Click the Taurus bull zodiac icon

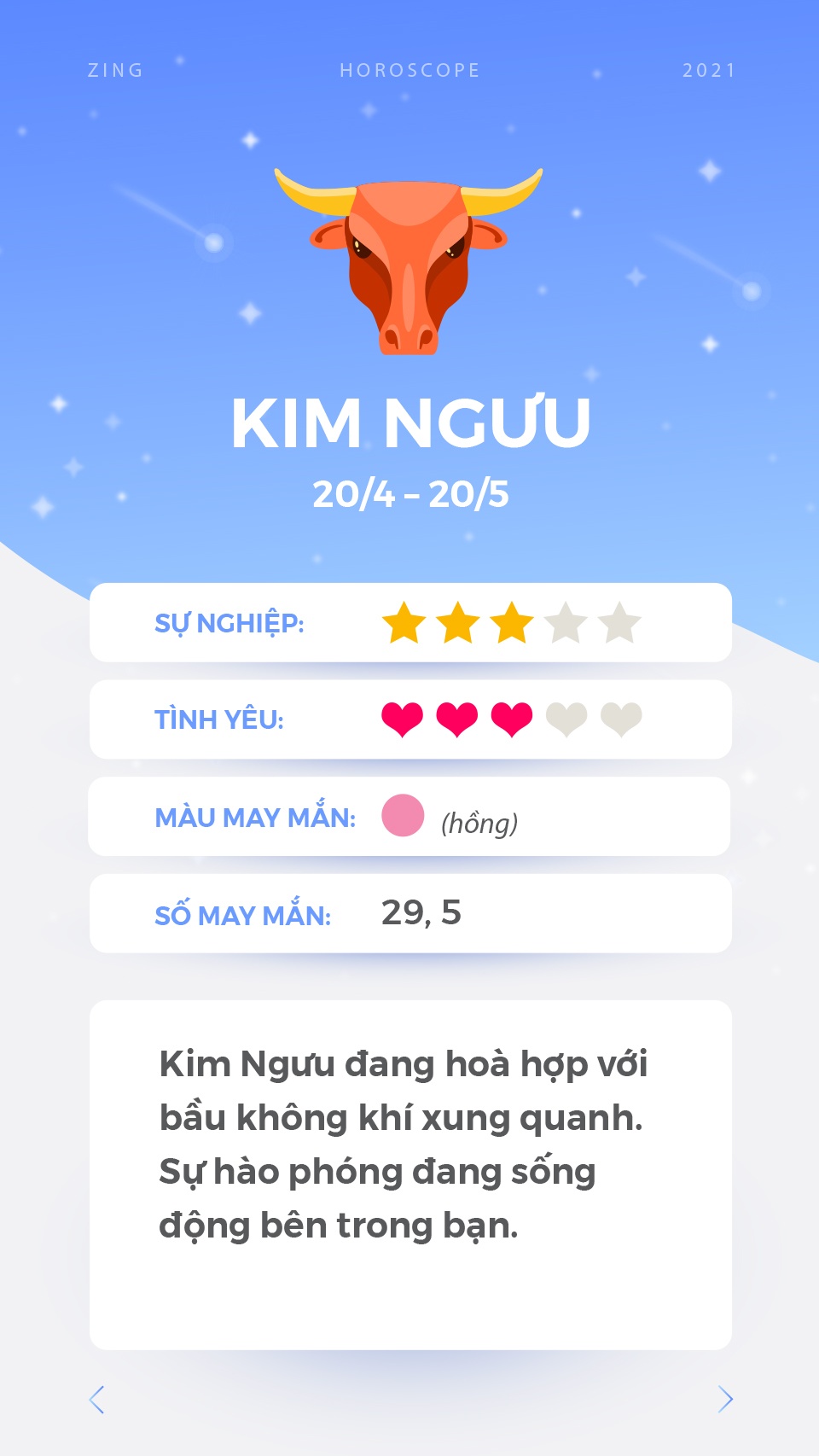408,256
